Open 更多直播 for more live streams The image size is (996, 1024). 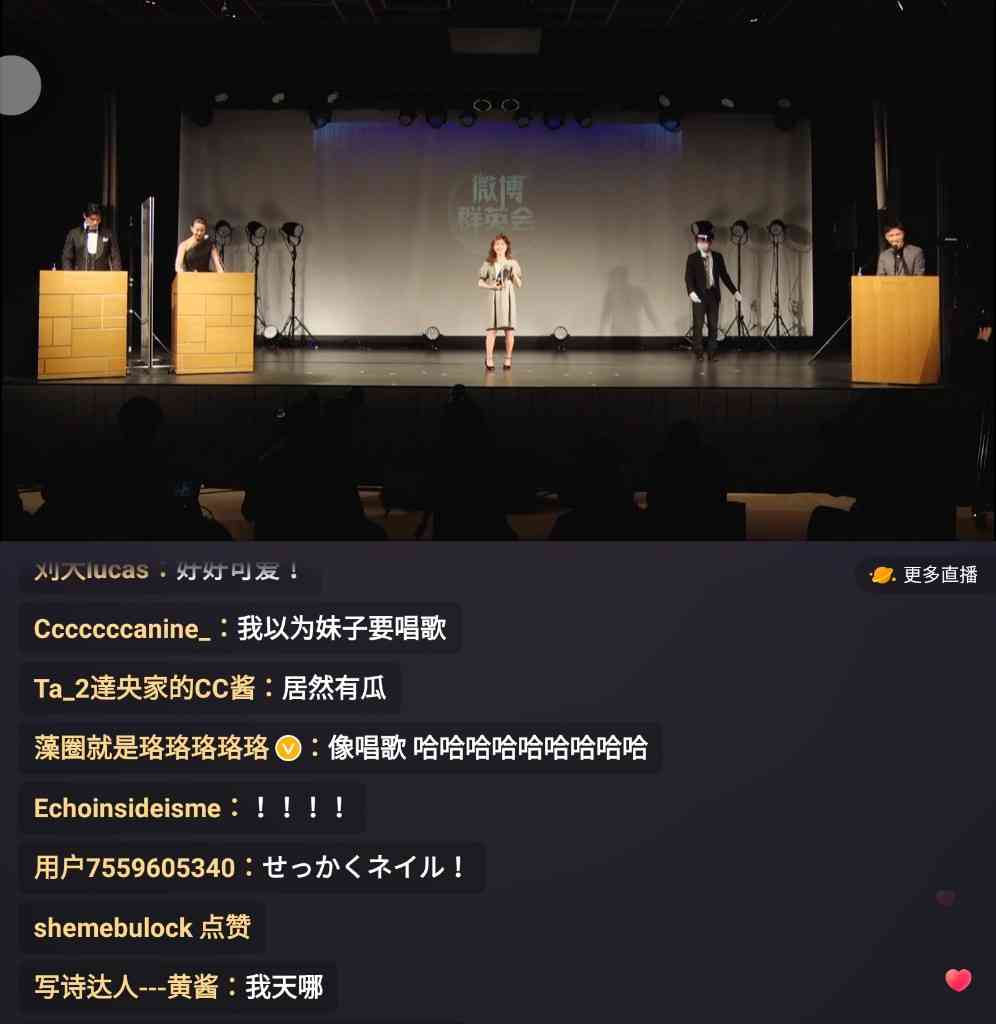[925, 575]
